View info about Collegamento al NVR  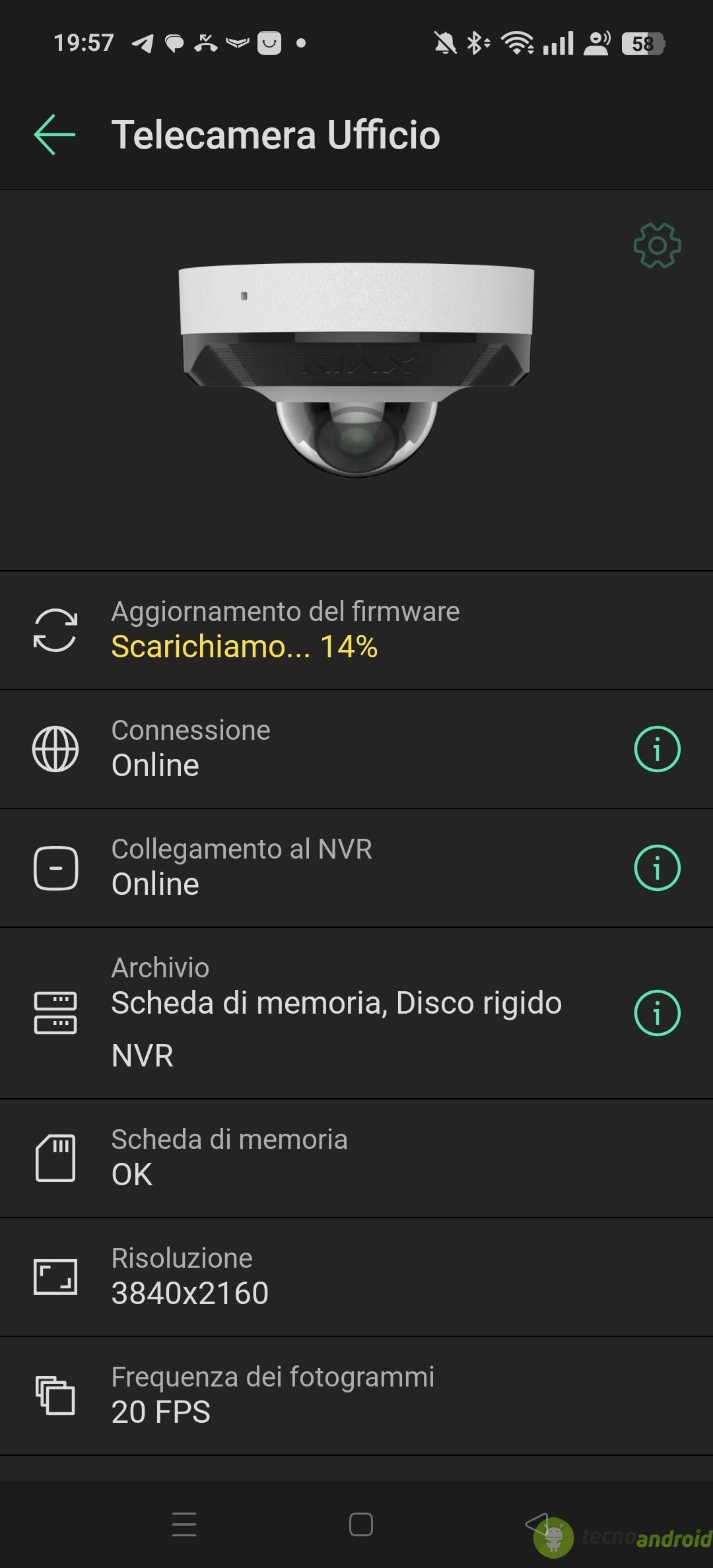tap(657, 868)
